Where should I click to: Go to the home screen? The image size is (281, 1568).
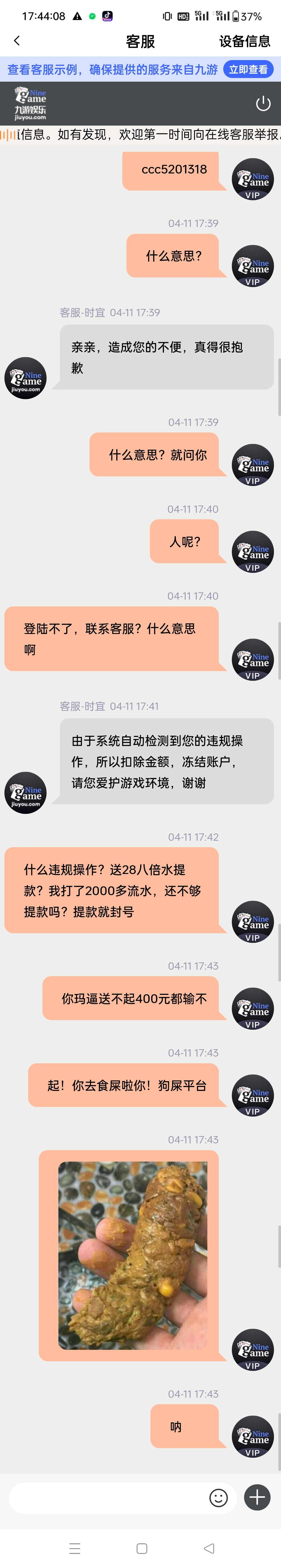coord(142,1548)
